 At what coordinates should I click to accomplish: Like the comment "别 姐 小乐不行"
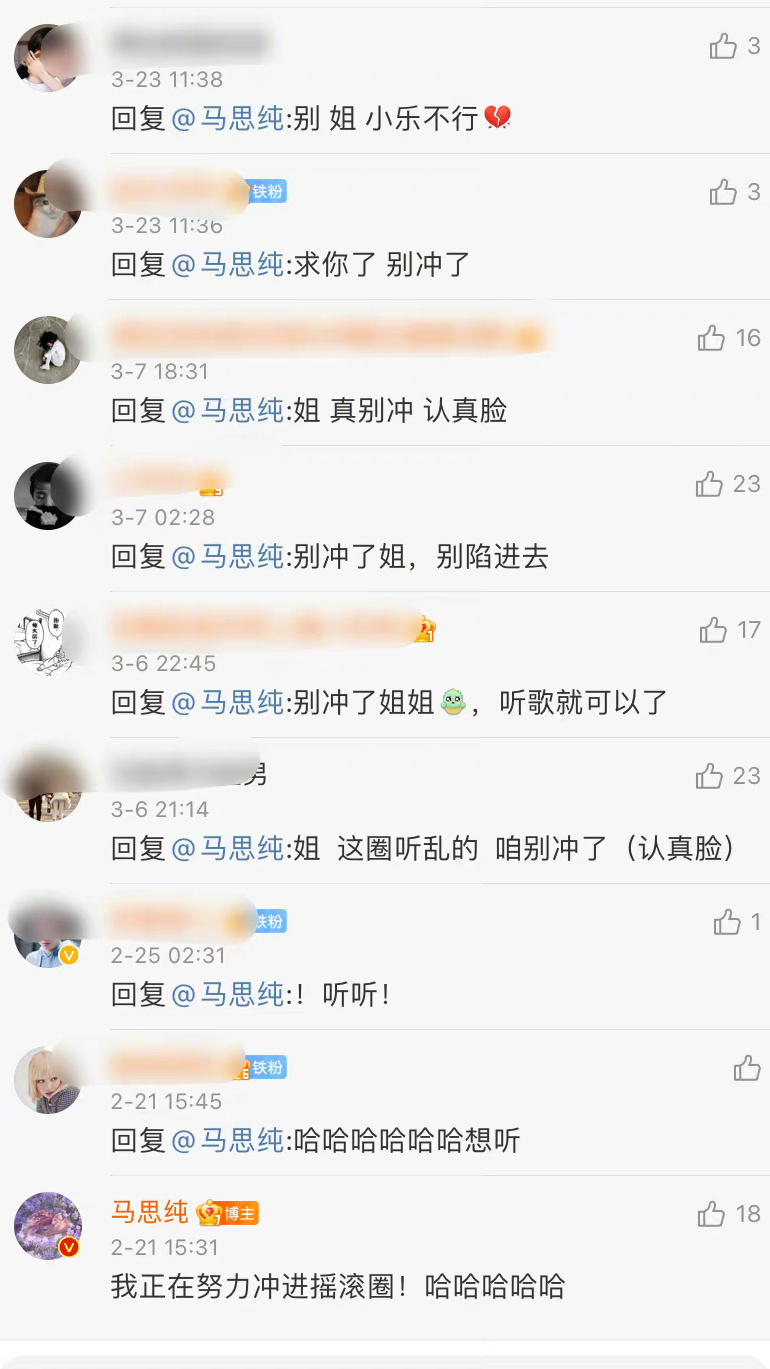click(x=722, y=46)
